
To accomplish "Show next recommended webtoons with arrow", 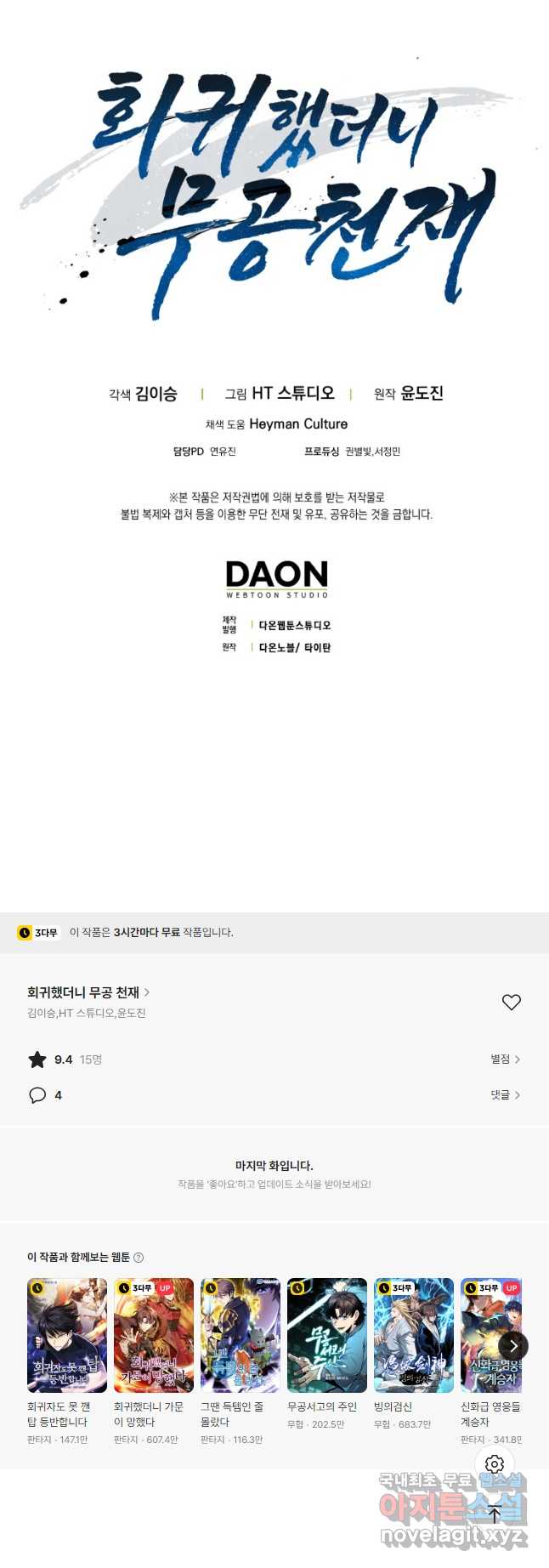I will tap(513, 1346).
